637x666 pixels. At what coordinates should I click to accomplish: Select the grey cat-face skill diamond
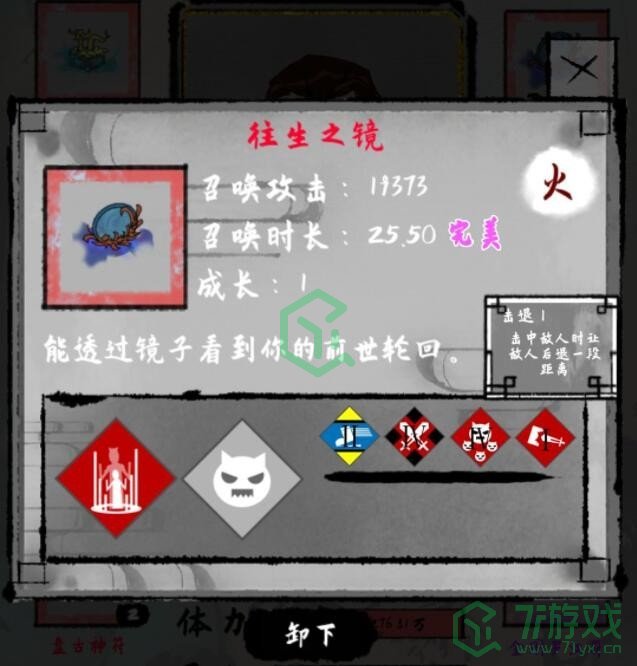coord(242,479)
